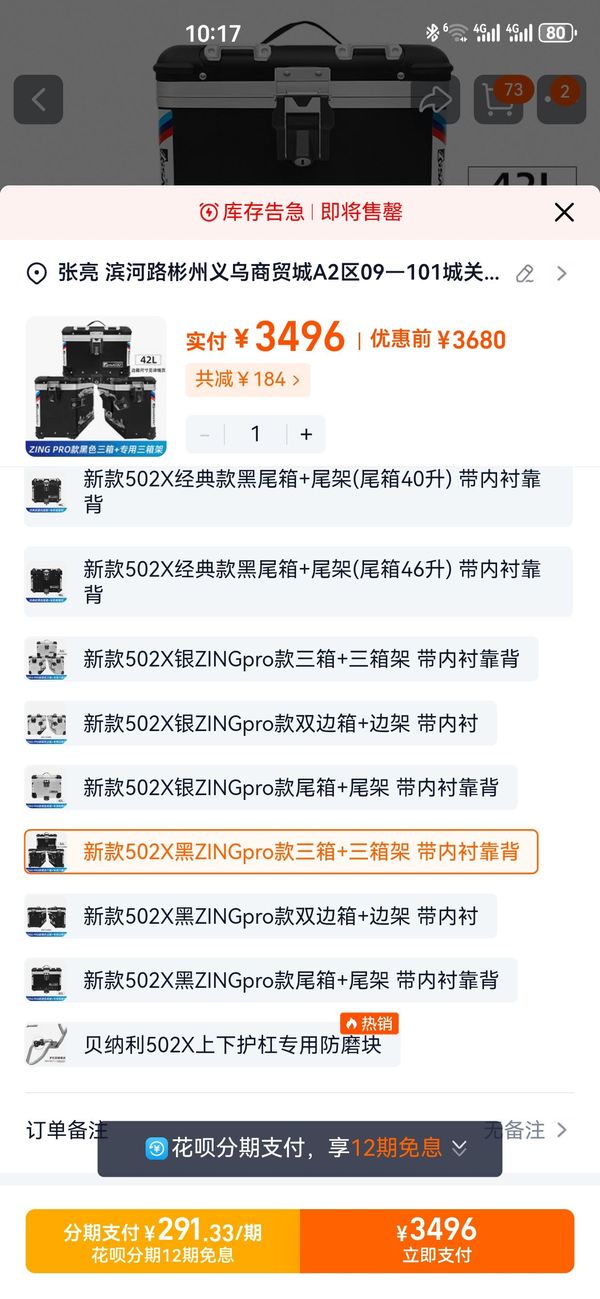Select 贝纳利502X上下护杠专用防磨块 option
Viewport: 600px width, 1299px height.
212,1045
